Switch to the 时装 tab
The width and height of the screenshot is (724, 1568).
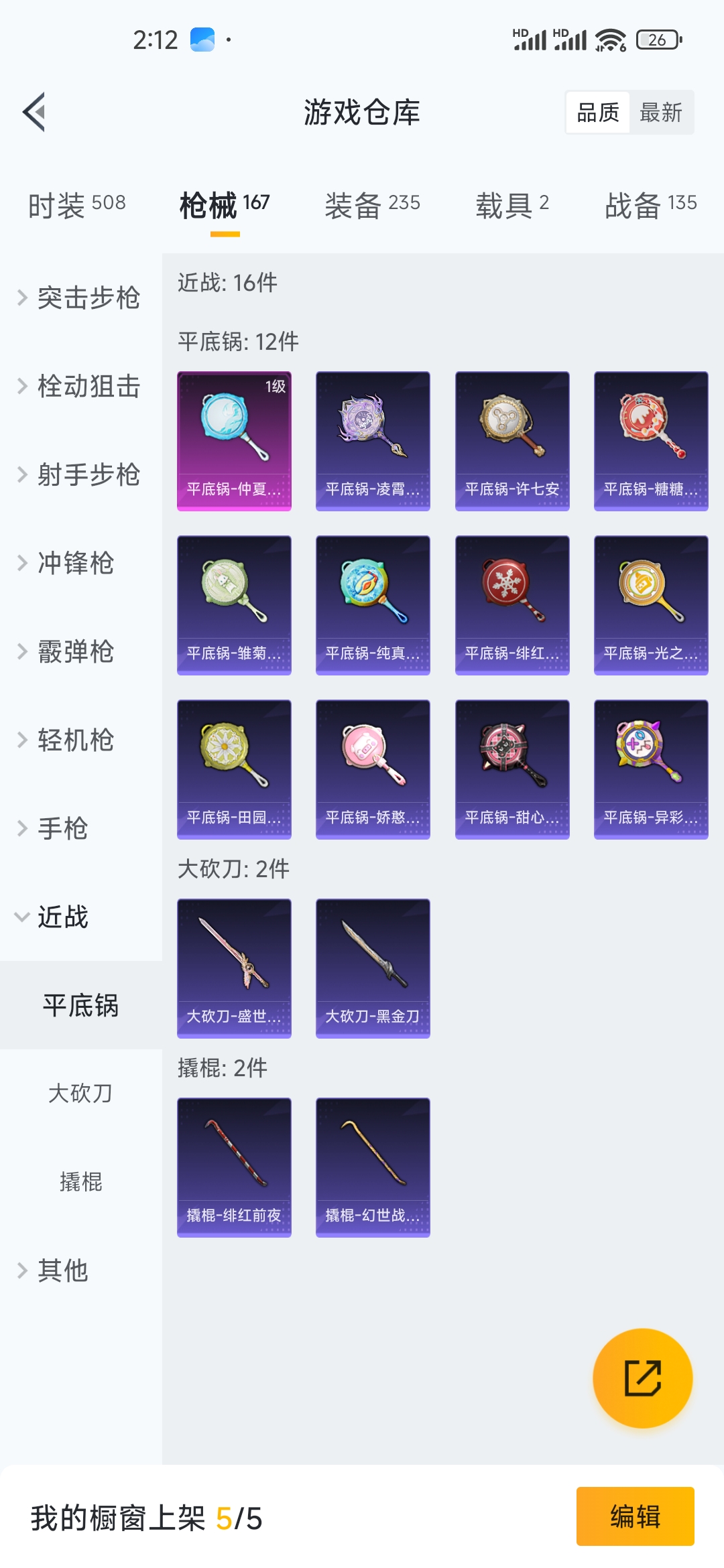(77, 204)
